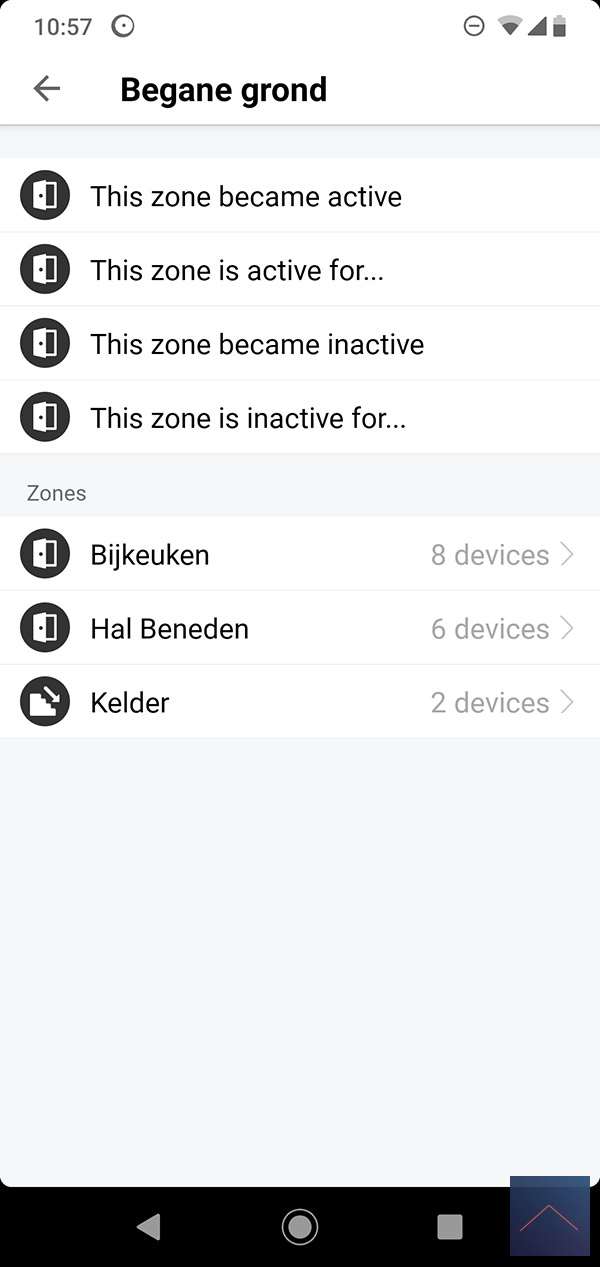The image size is (600, 1267).
Task: Open the Hal Beneden zone
Action: pos(300,629)
